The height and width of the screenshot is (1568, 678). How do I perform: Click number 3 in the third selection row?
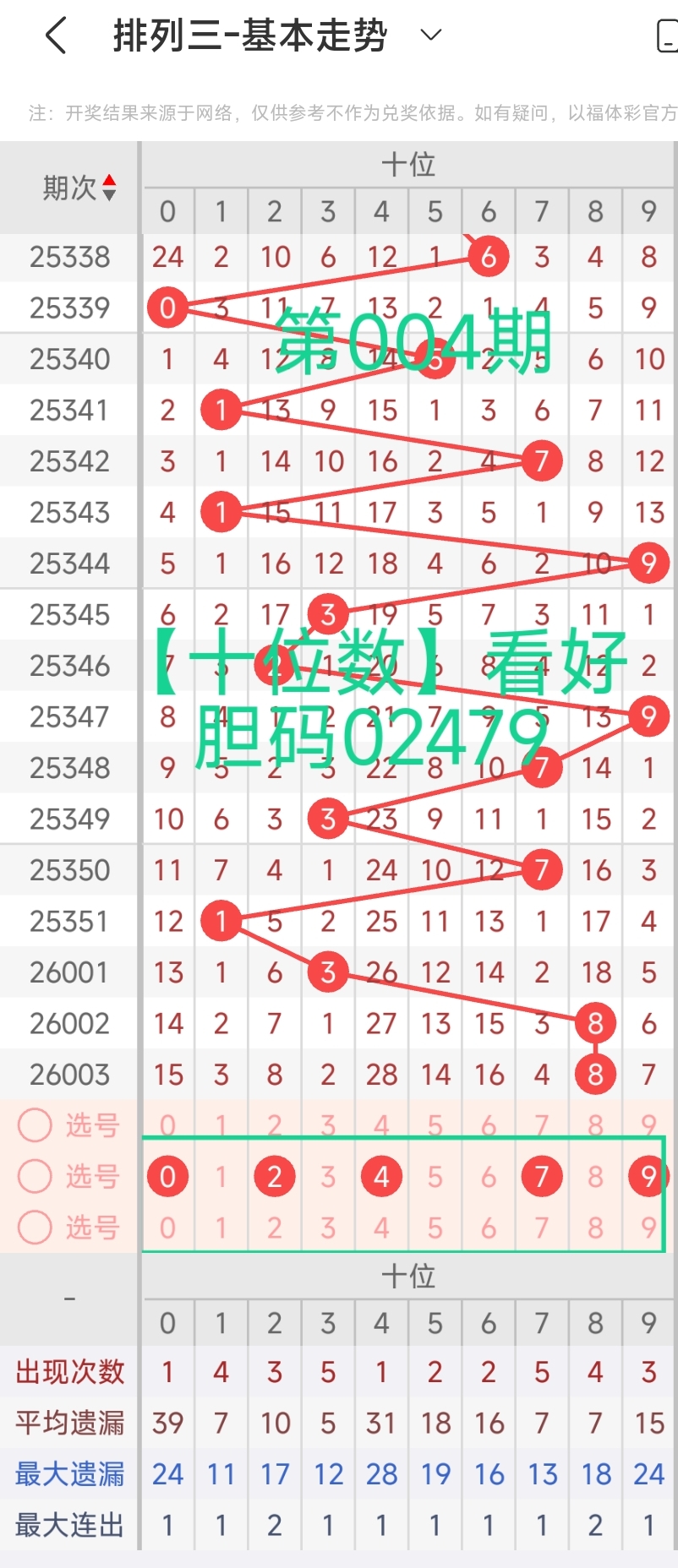point(327,1228)
